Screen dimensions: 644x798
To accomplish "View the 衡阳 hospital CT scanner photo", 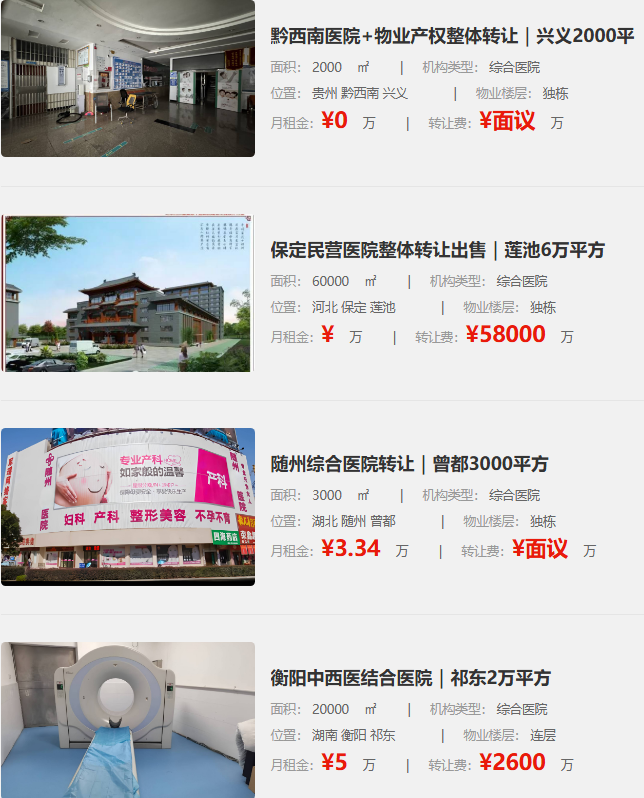I will 128,720.
